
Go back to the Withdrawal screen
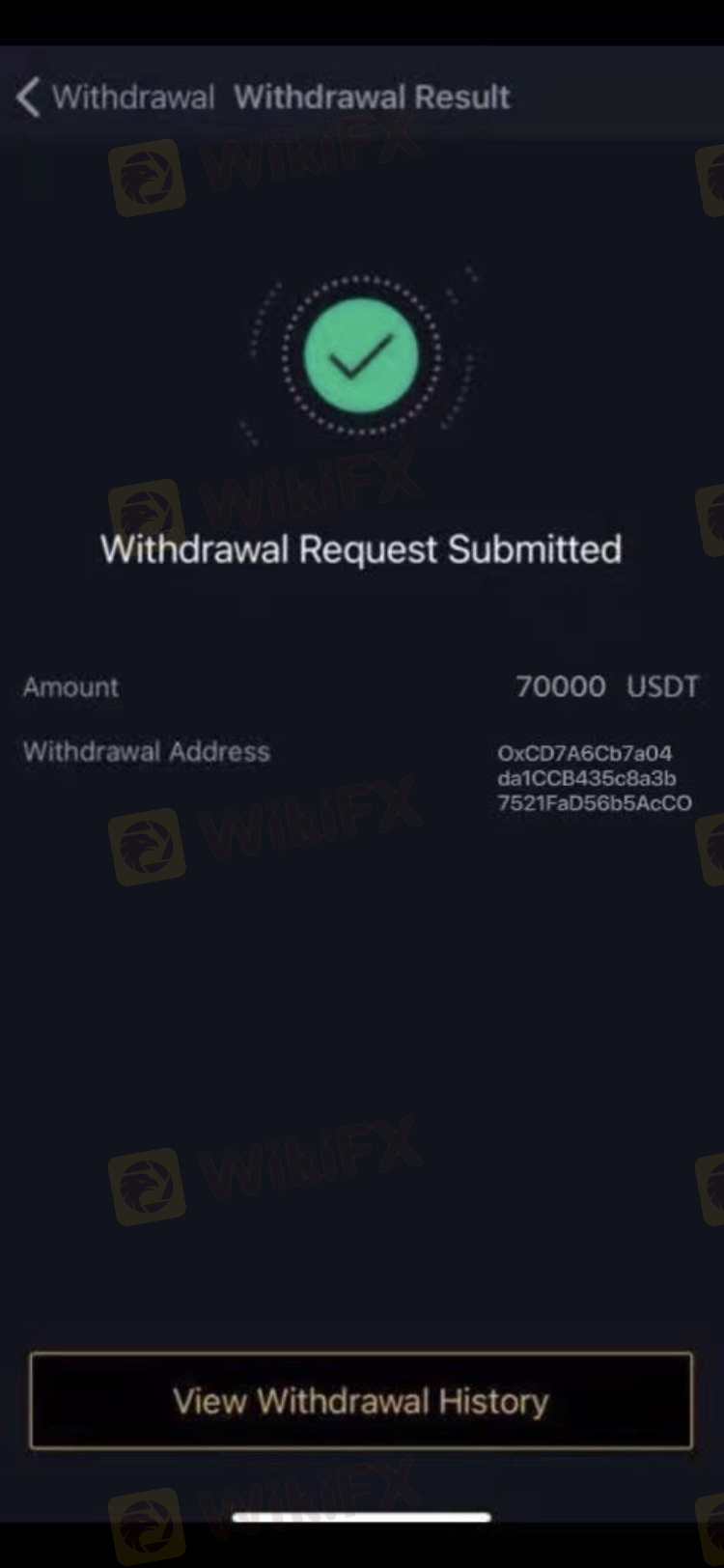pyautogui.click(x=29, y=98)
